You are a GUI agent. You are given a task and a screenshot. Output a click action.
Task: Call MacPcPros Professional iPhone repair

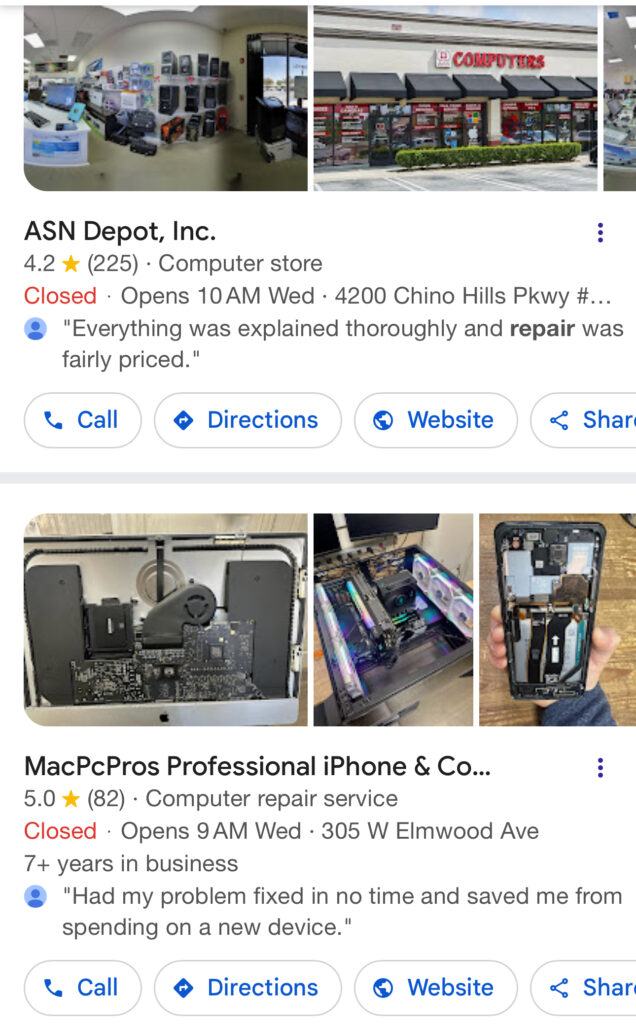coord(82,988)
